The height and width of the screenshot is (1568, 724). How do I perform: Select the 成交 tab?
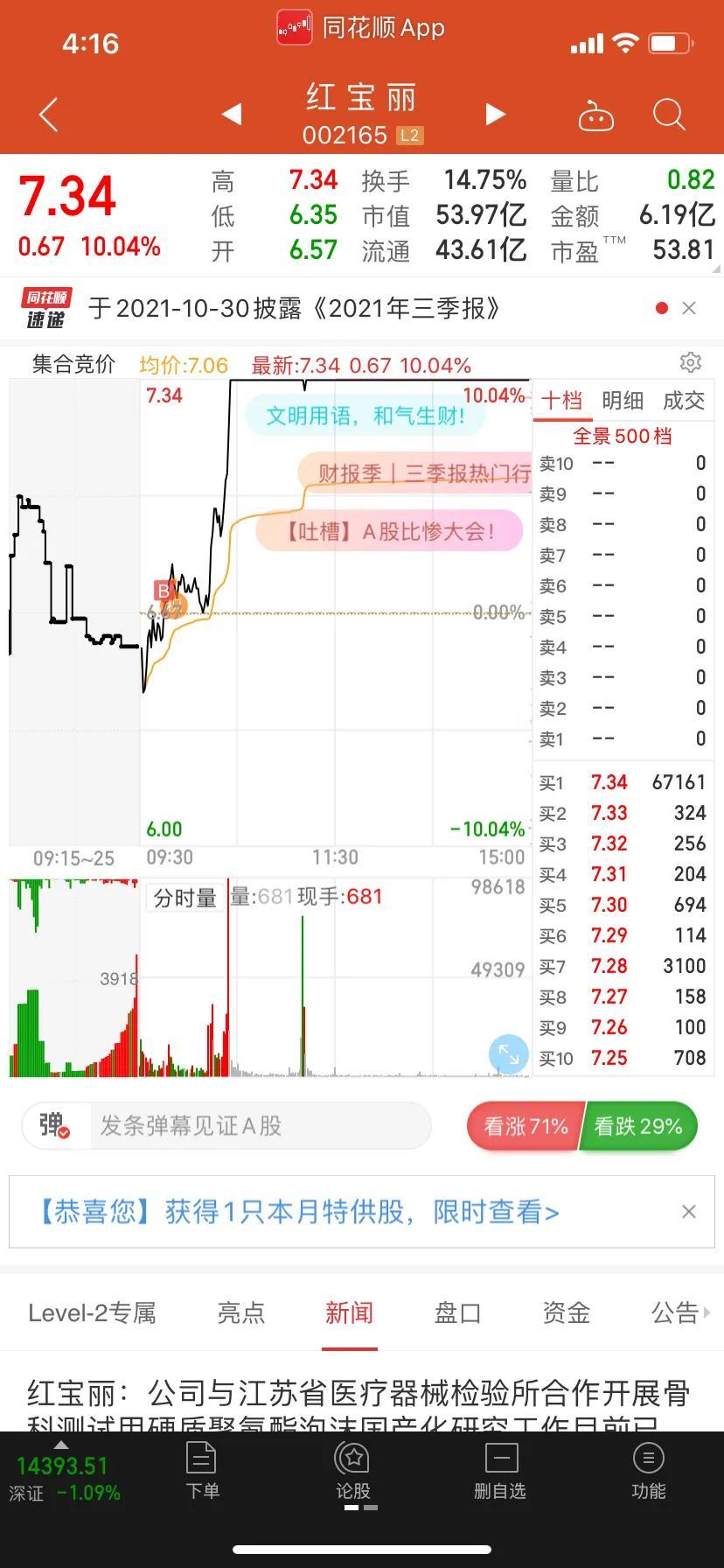click(684, 401)
